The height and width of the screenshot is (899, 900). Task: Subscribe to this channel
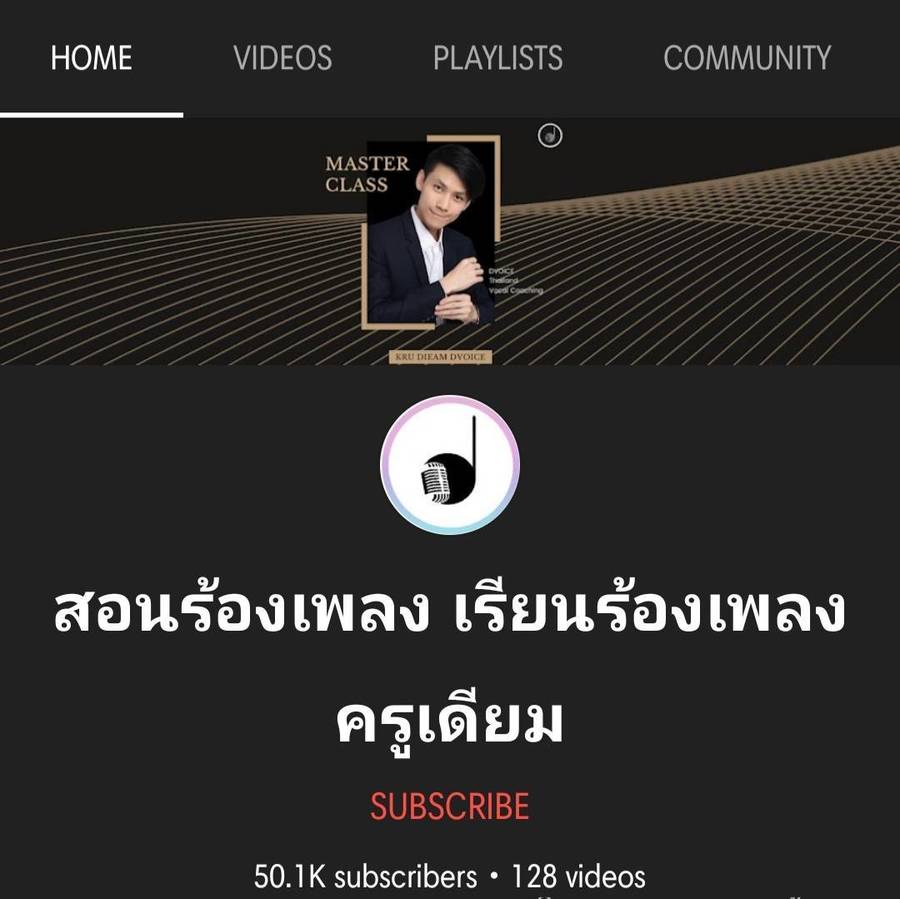click(x=449, y=806)
